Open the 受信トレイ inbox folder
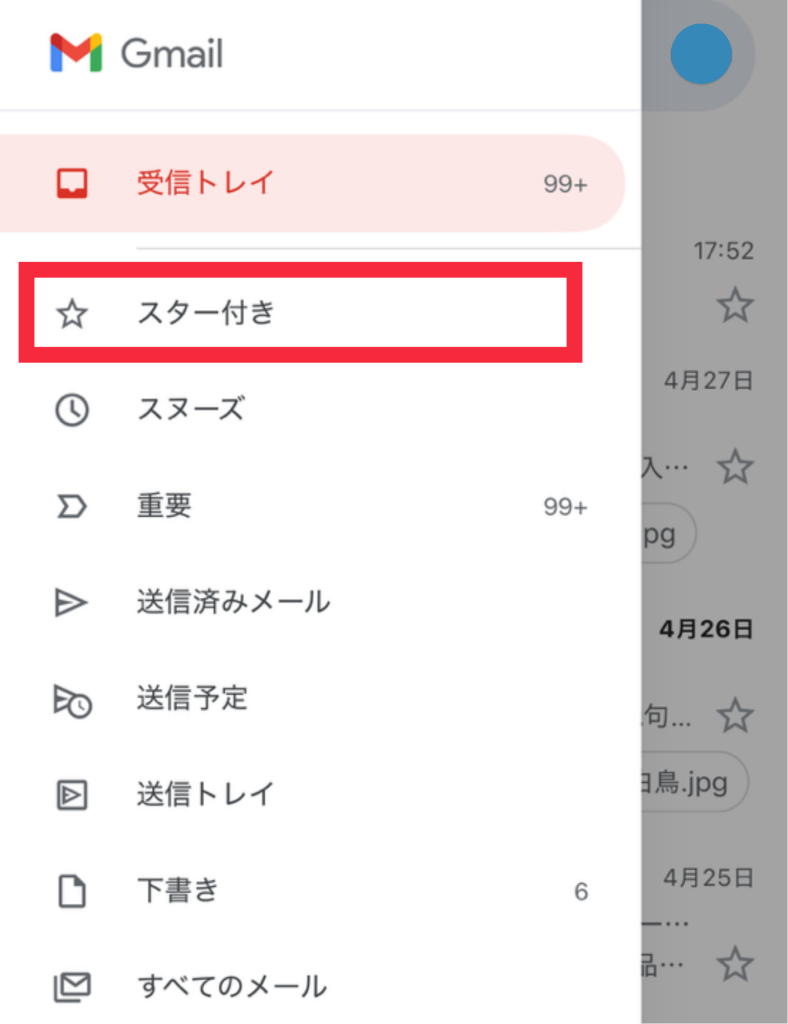The height and width of the screenshot is (1024, 788). [312, 184]
